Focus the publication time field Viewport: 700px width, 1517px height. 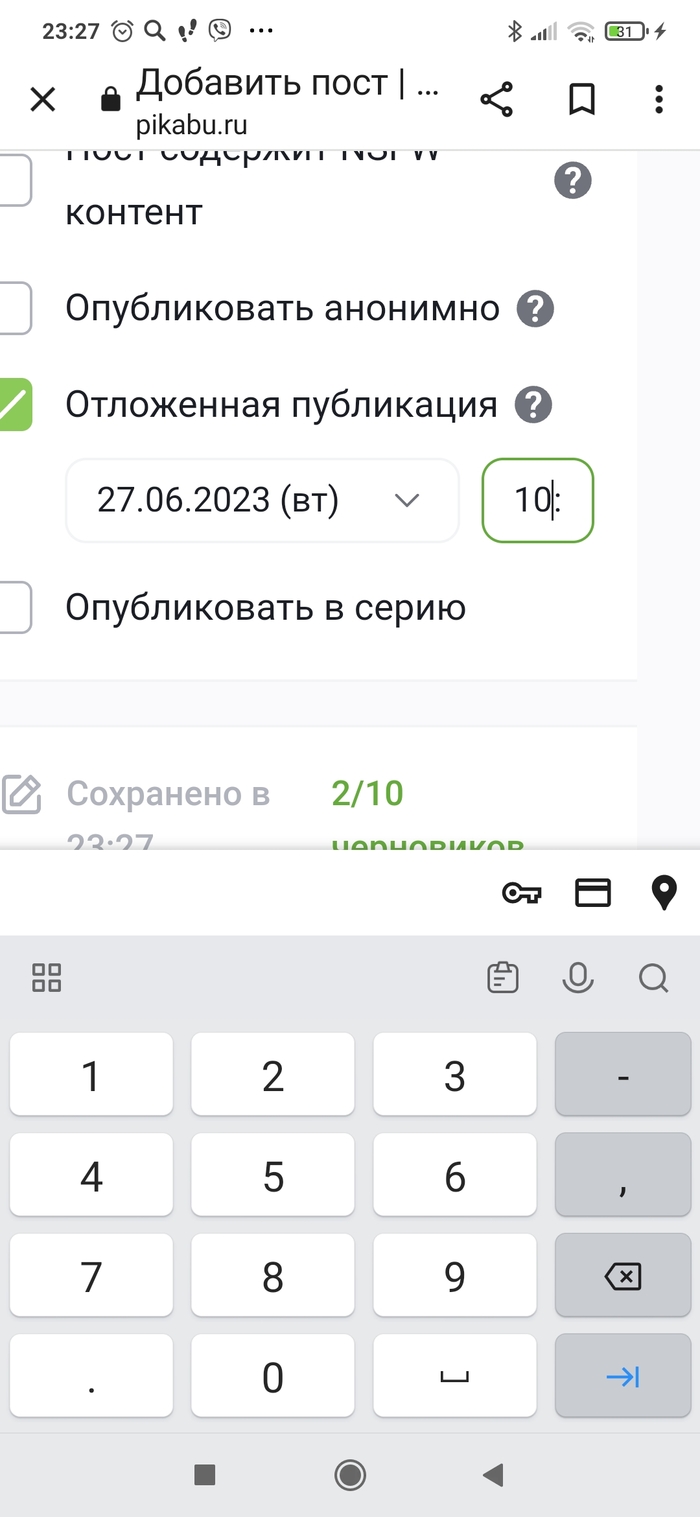click(537, 500)
